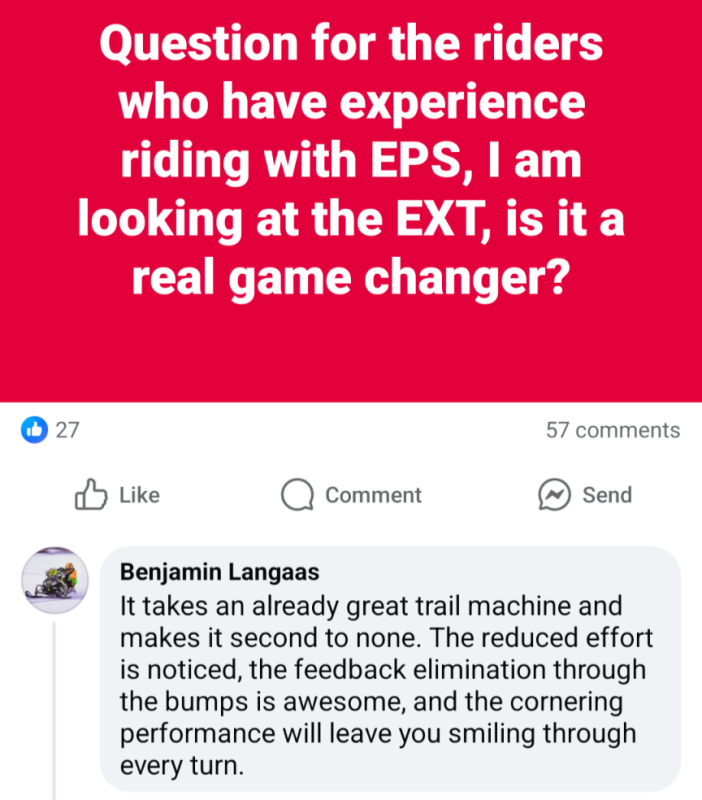
Task: Open the 57 comments
Action: 612,430
